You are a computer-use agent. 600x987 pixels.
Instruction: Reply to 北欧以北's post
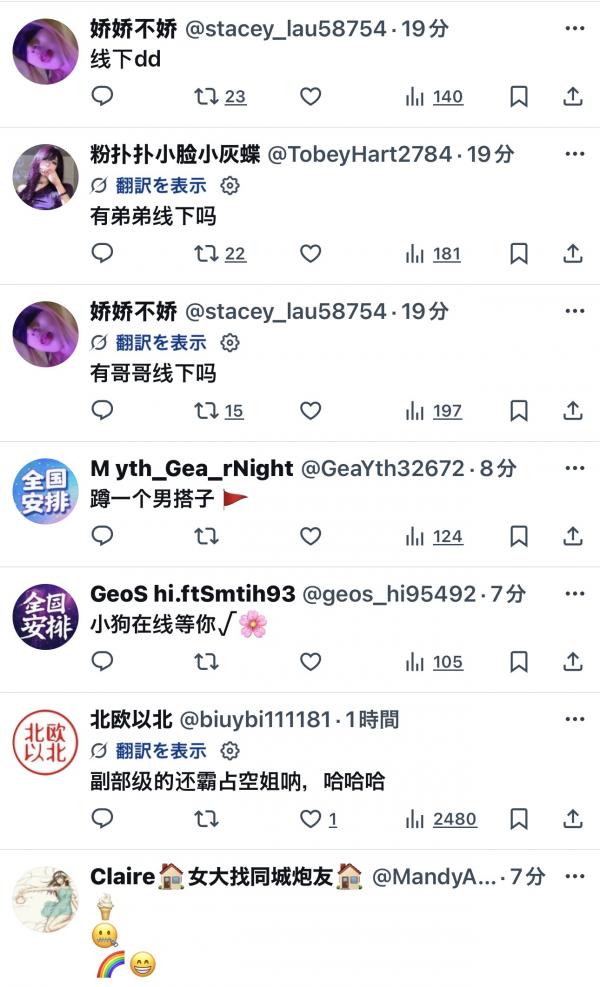click(102, 818)
